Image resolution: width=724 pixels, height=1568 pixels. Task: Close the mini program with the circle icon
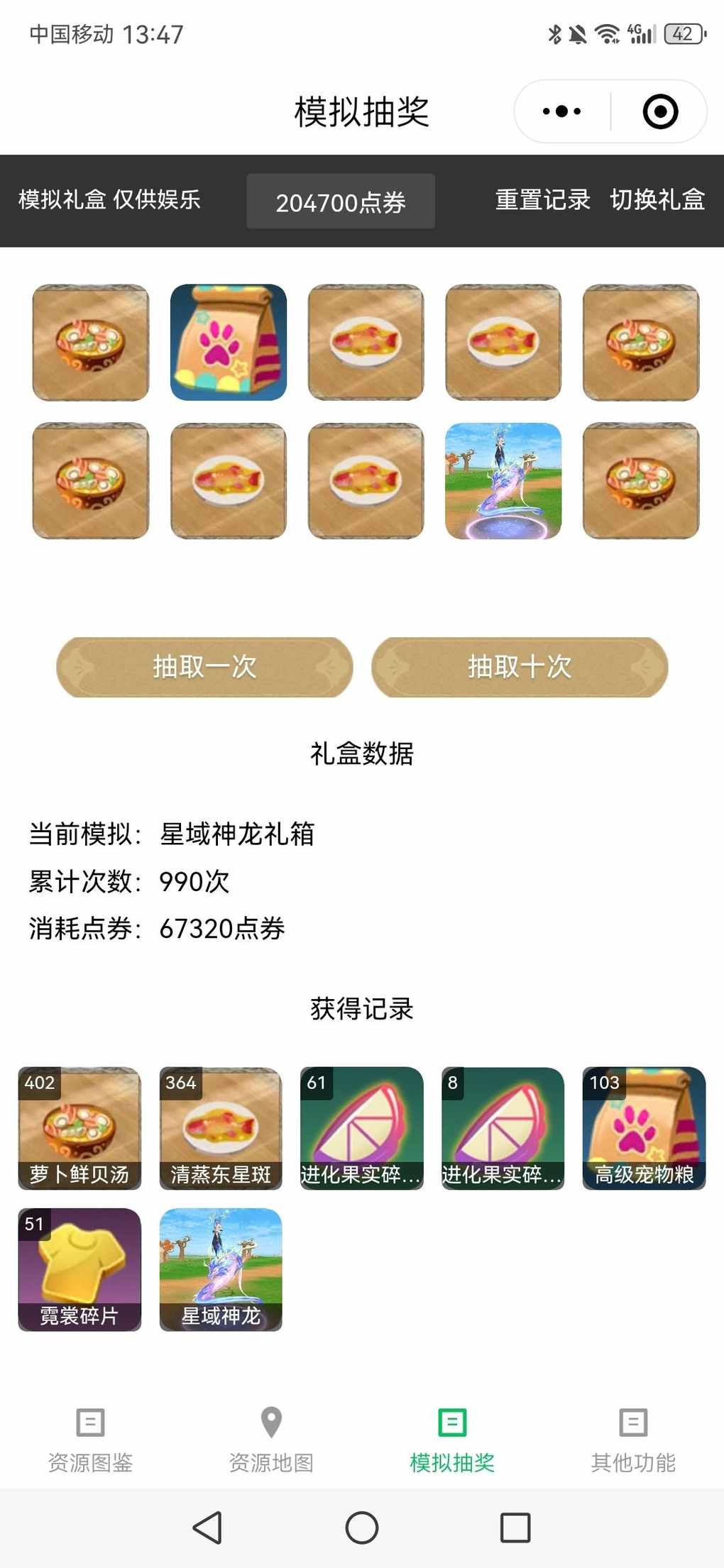660,111
